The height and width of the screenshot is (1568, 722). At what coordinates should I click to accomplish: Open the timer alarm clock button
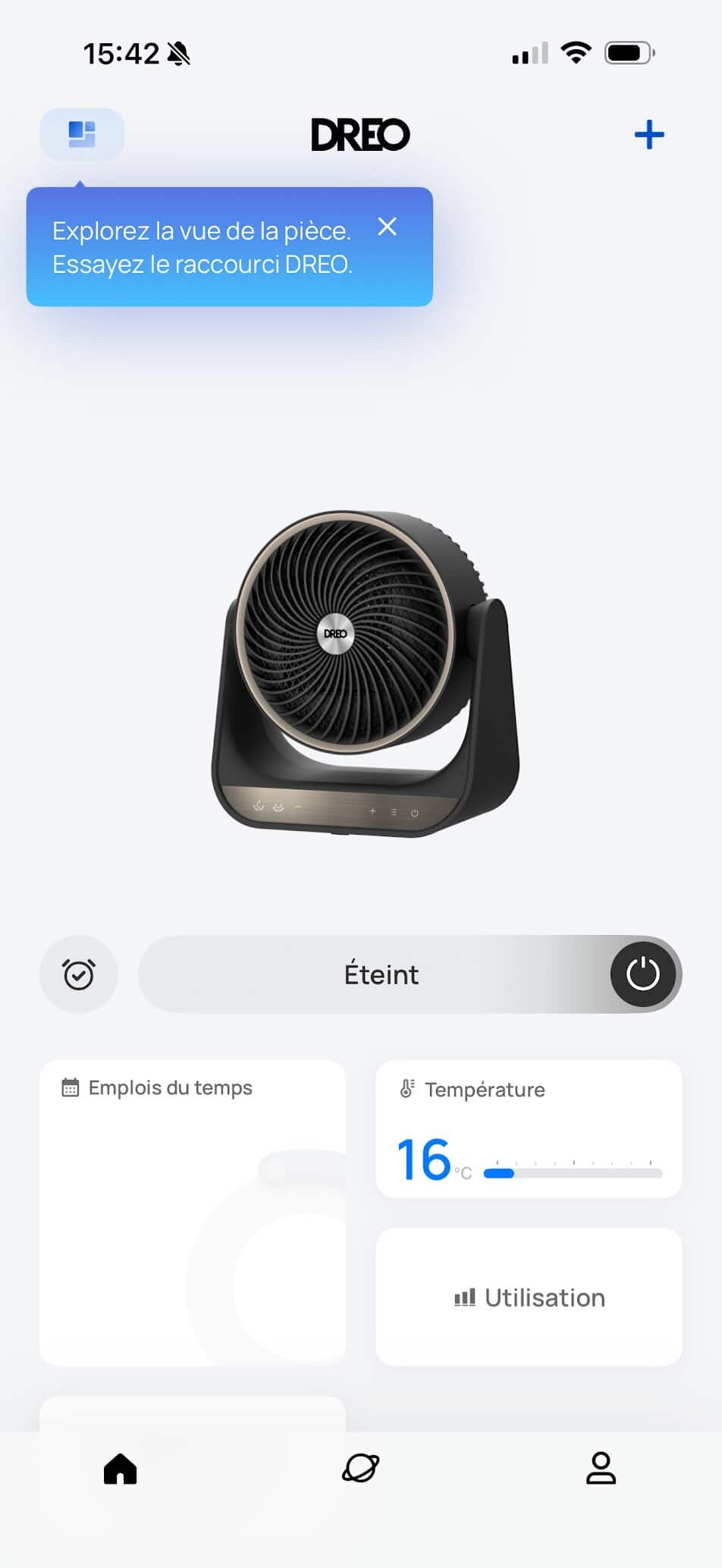[x=79, y=974]
